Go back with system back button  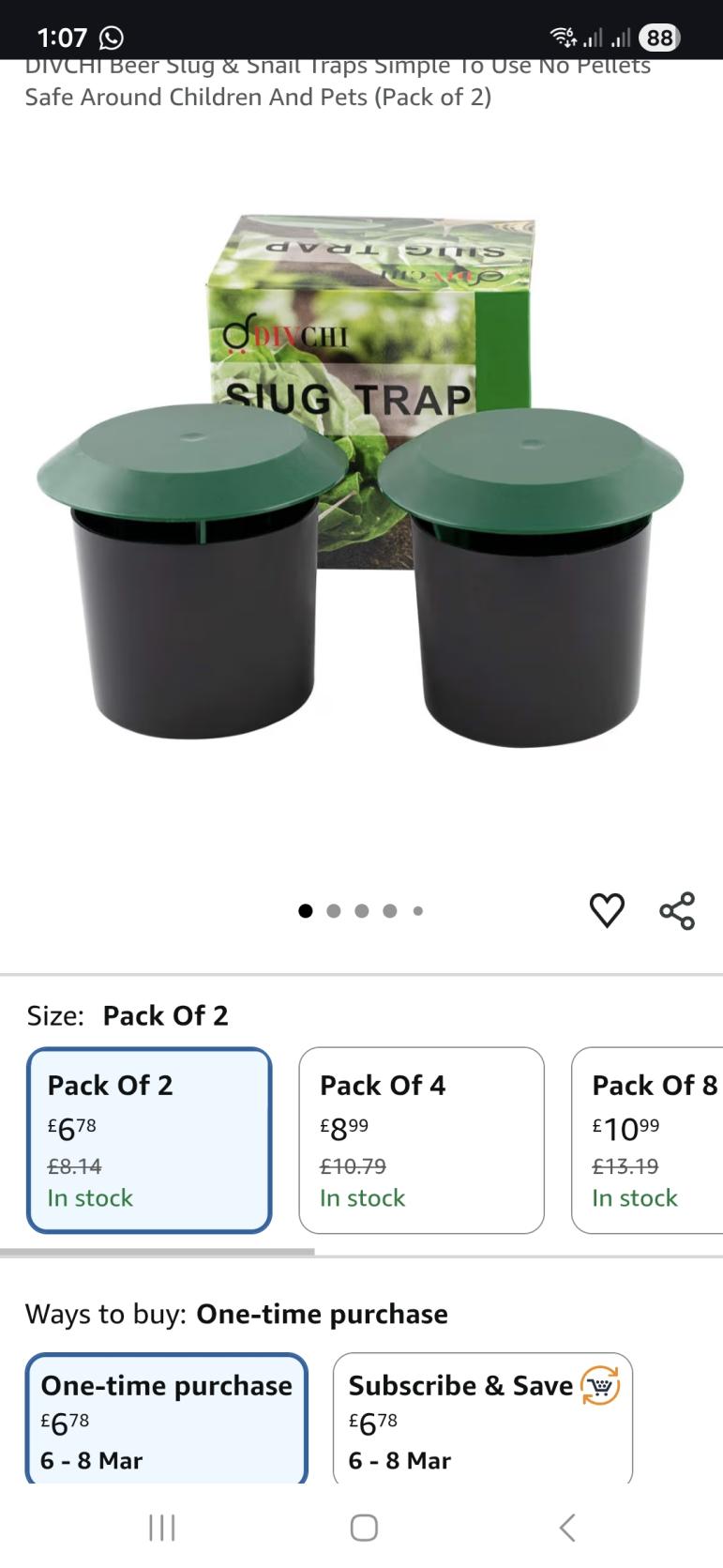coord(566,1528)
